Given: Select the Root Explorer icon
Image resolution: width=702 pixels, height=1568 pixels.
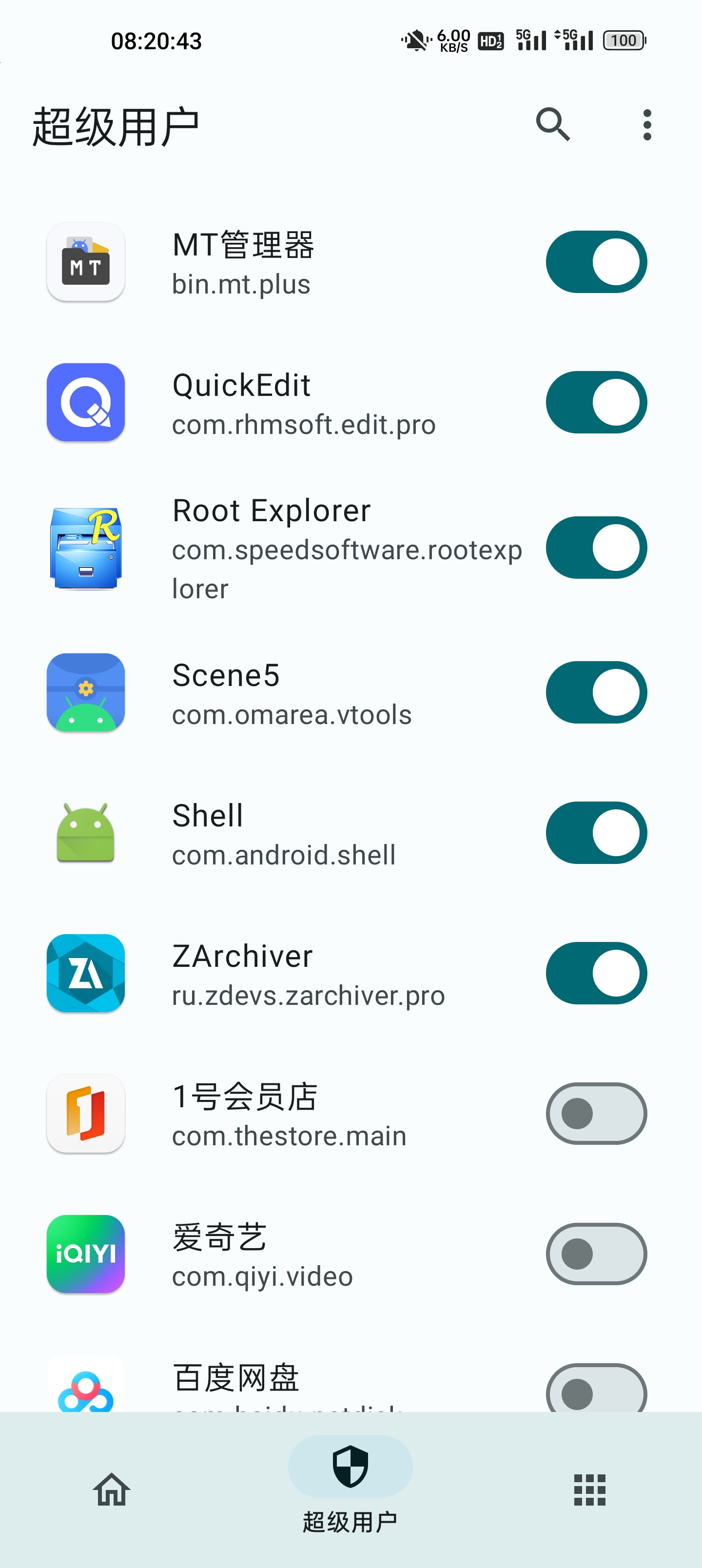Looking at the screenshot, I should point(85,547).
